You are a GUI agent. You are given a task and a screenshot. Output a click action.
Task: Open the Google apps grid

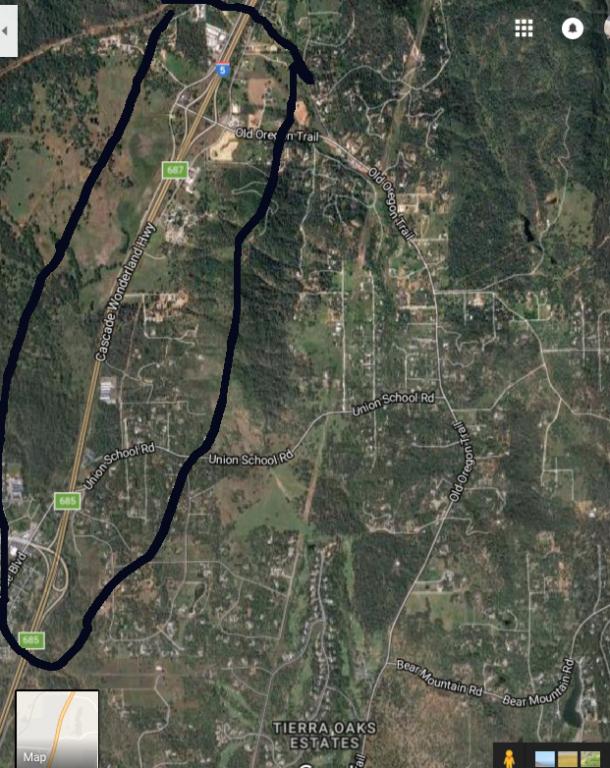pos(524,28)
